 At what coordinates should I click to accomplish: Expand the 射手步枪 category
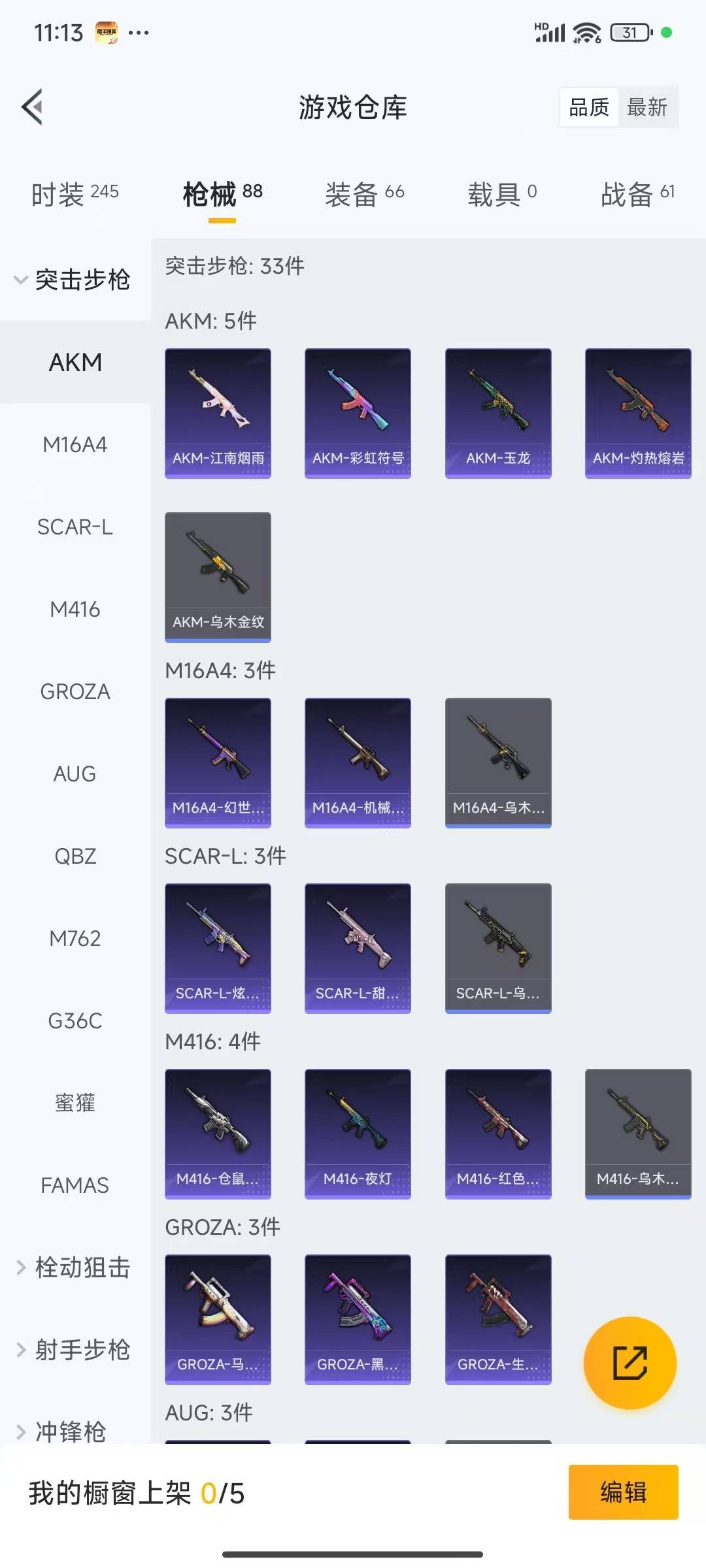[73, 1350]
